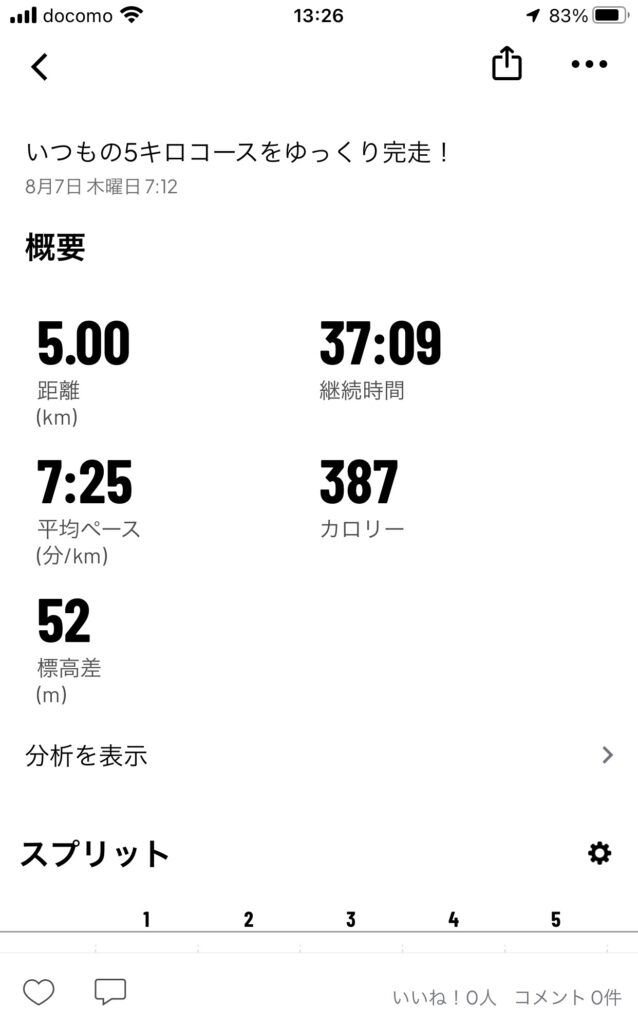
Task: Share this run activity
Action: [507, 64]
